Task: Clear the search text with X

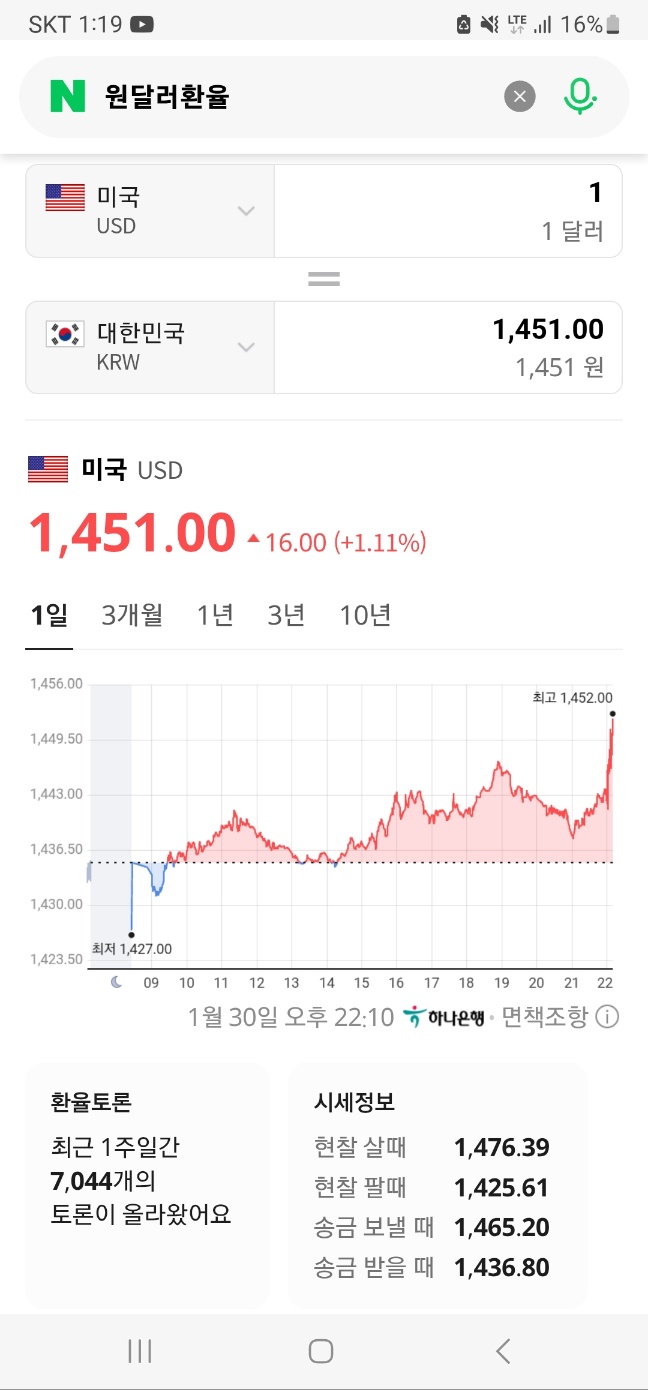Action: 519,97
